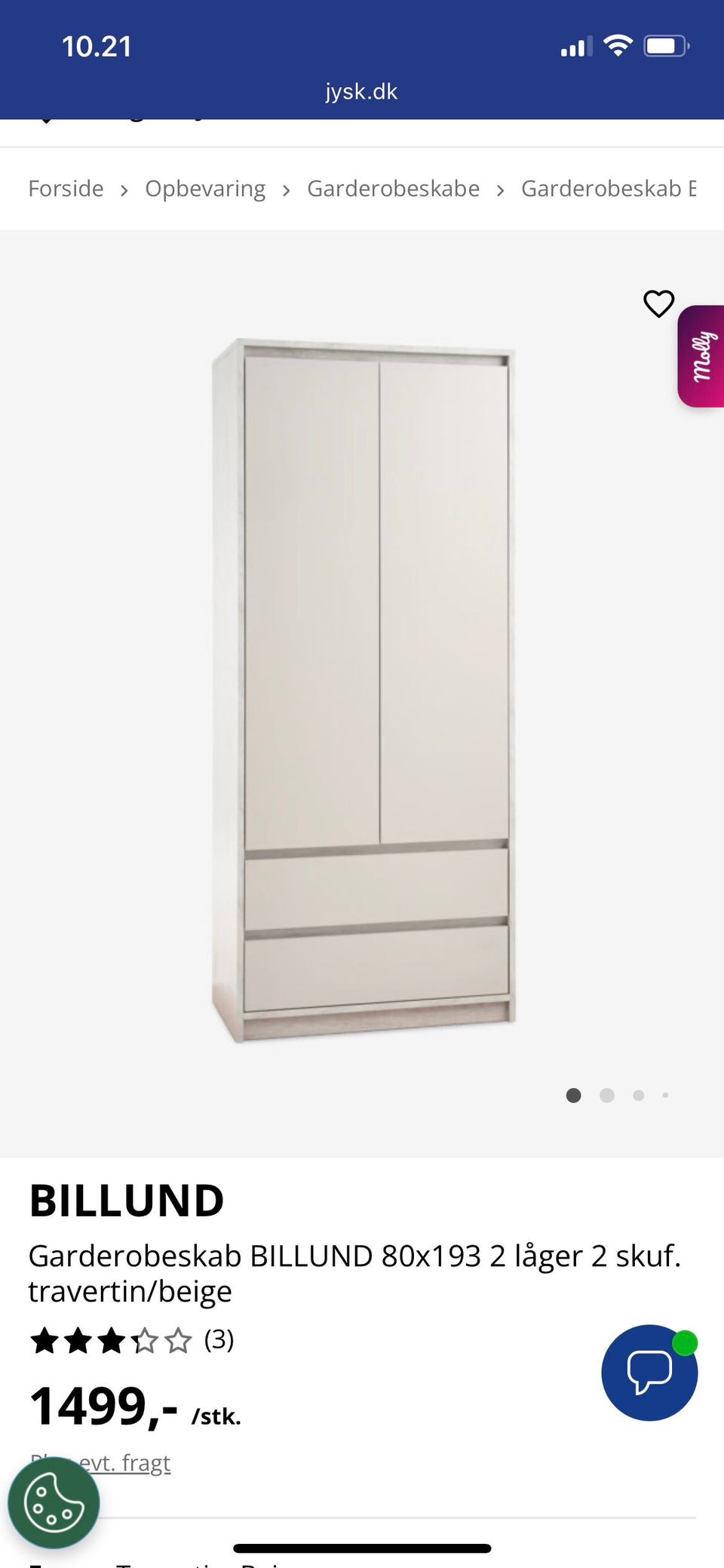
Task: Open the evt. fragt link
Action: pyautogui.click(x=125, y=1462)
